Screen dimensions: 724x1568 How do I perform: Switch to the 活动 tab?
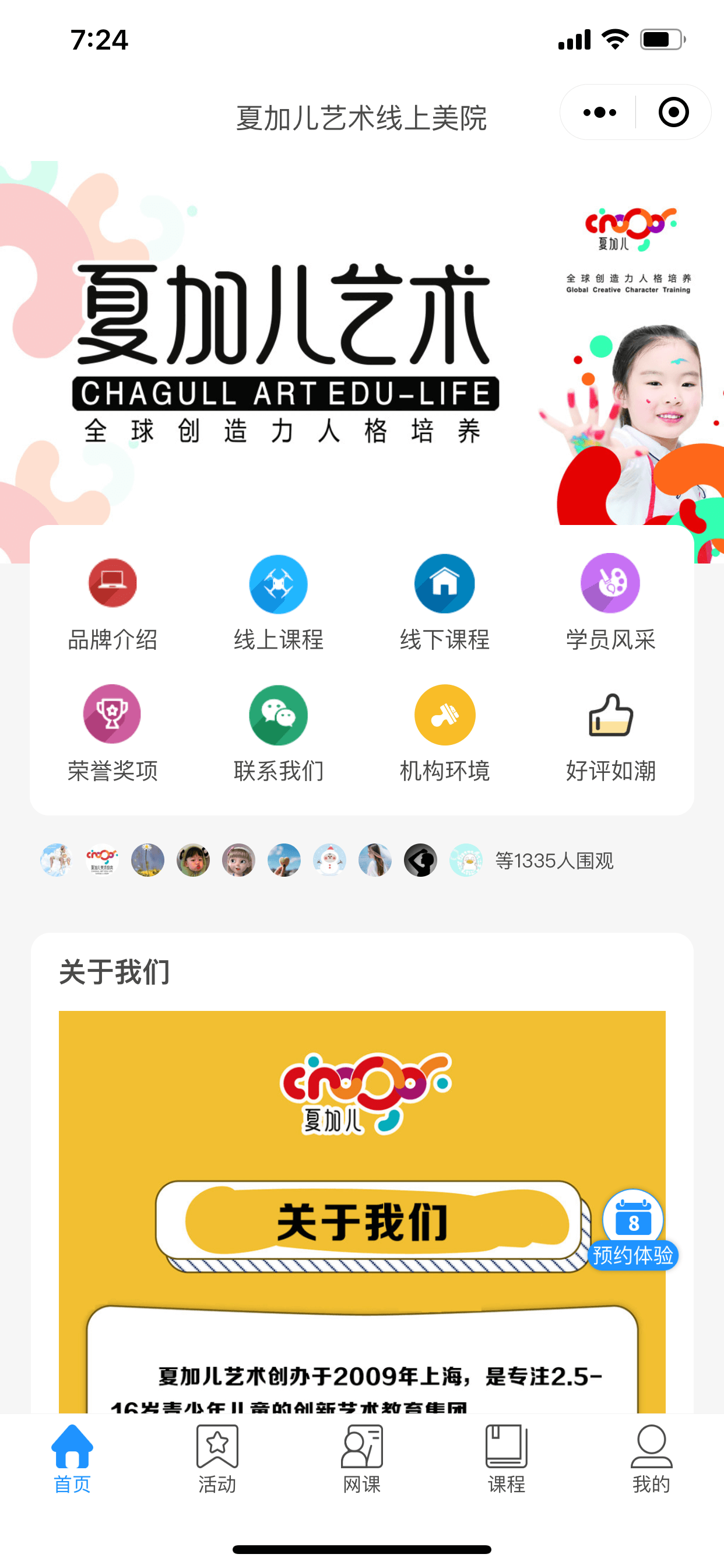pos(217,1459)
